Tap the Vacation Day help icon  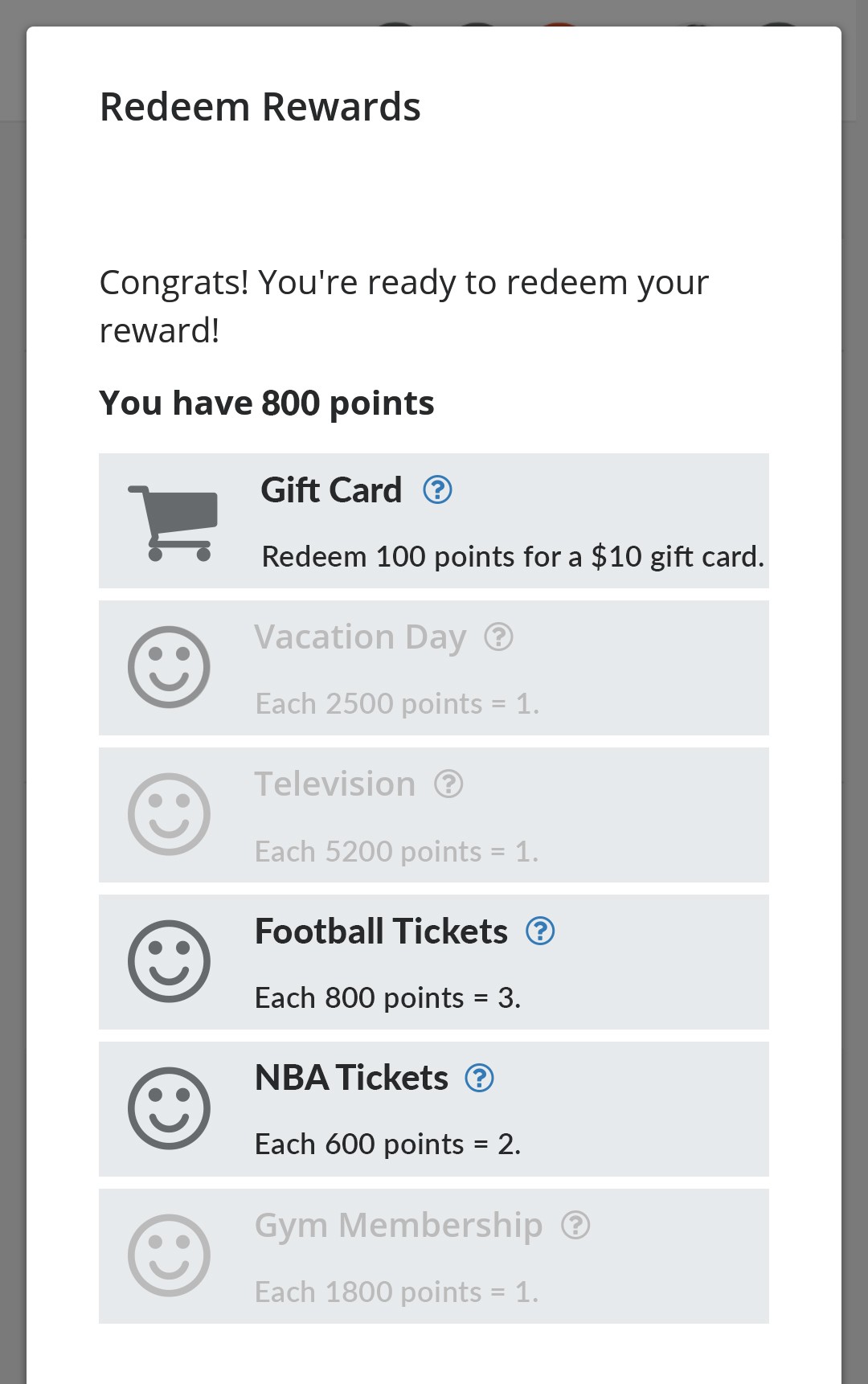click(x=498, y=637)
